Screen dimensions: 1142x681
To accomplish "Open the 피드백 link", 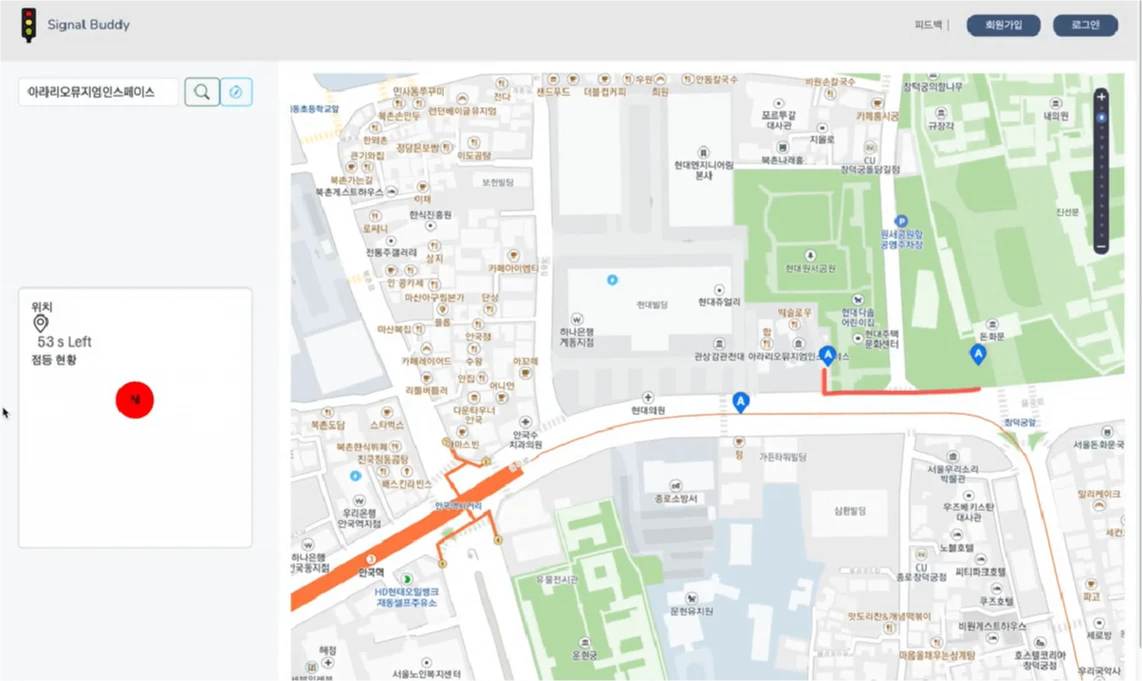I will (928, 25).
